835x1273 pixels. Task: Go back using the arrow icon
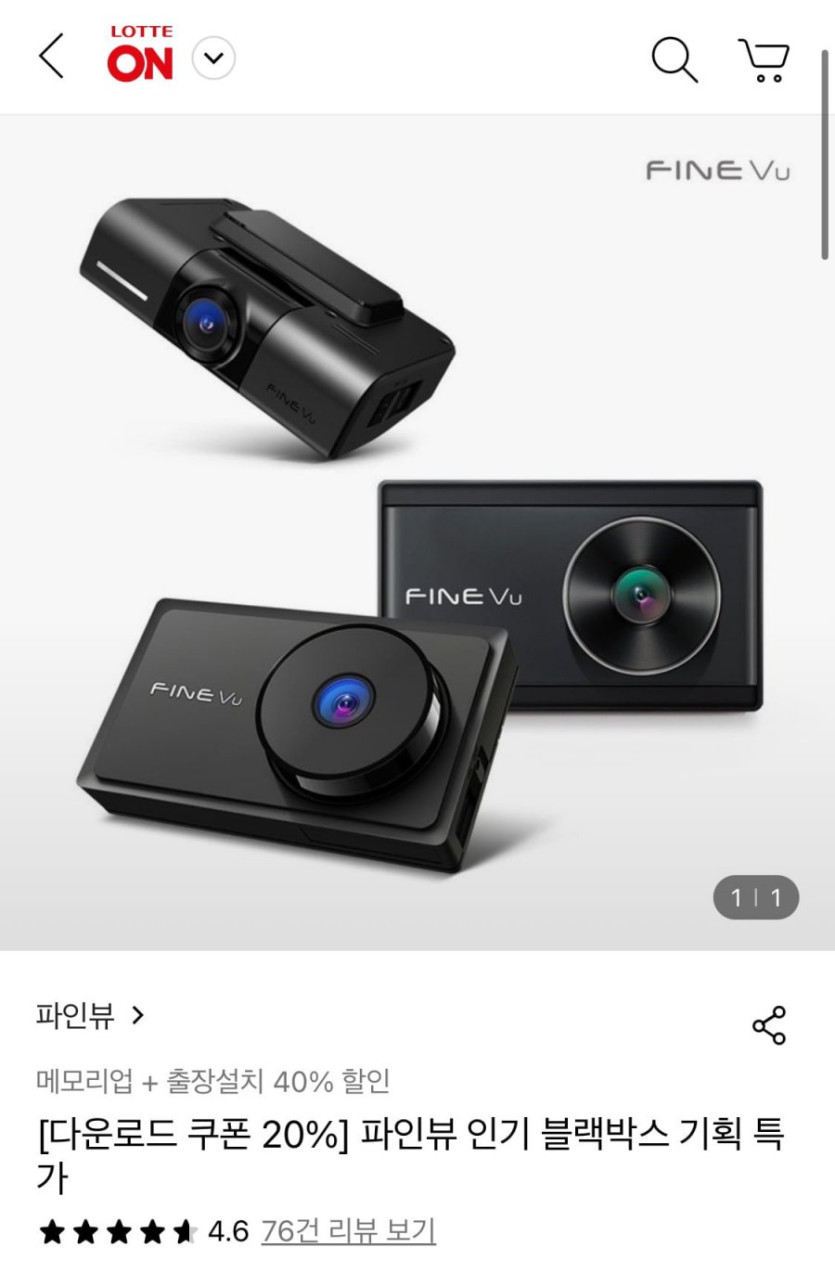tap(51, 56)
